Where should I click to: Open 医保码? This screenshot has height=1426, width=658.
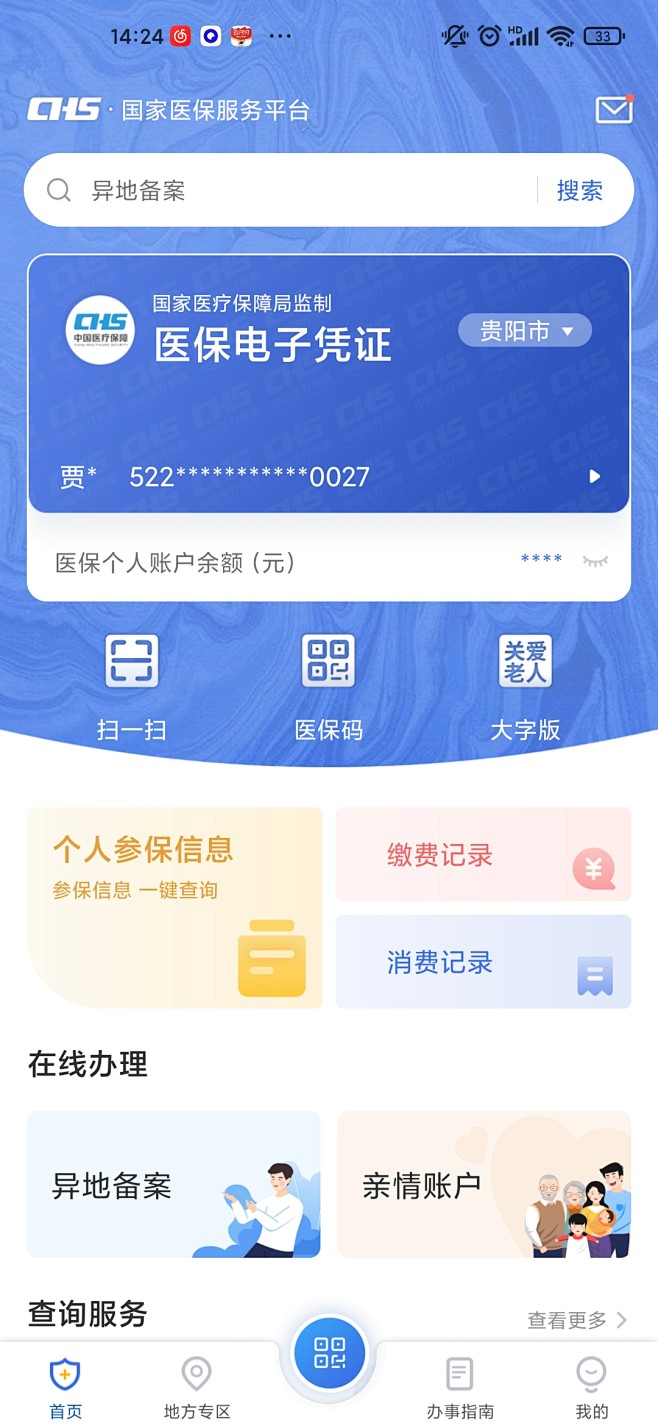coord(329,685)
